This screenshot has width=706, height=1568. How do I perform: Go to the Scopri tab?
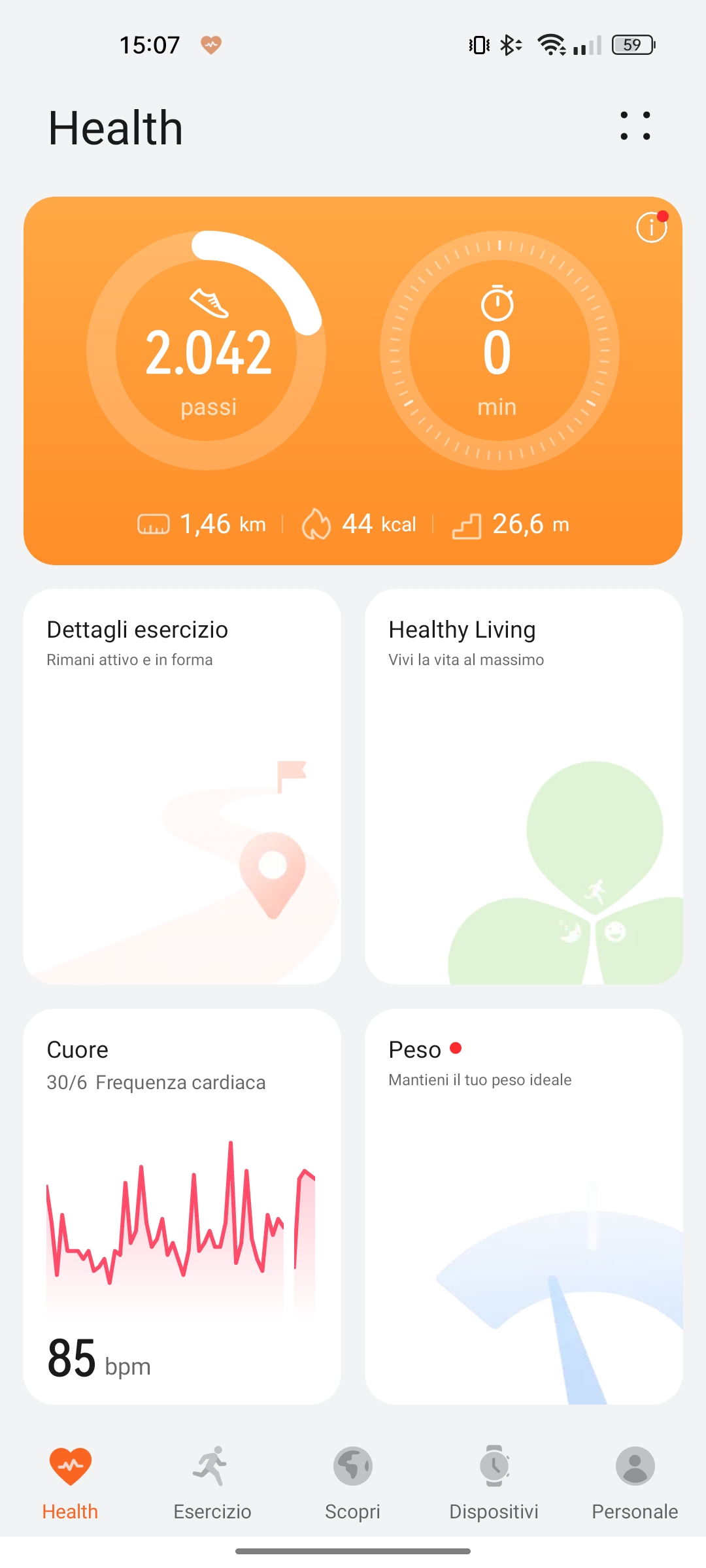pyautogui.click(x=352, y=1483)
